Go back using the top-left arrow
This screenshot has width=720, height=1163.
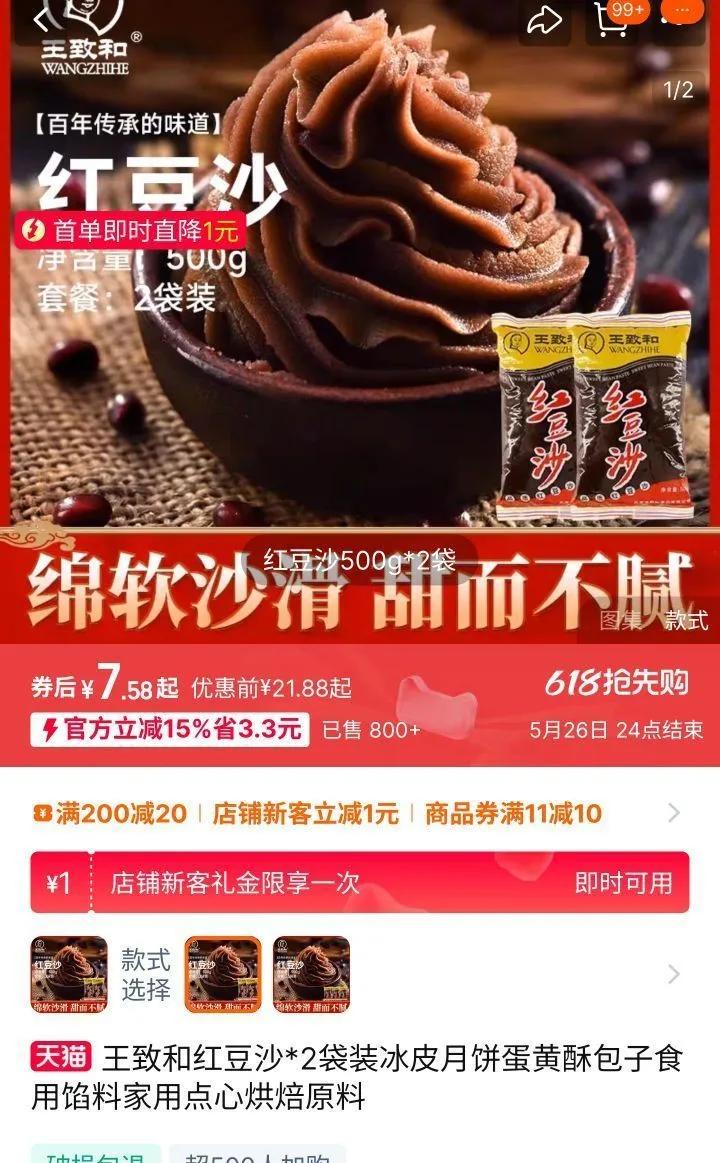click(44, 19)
